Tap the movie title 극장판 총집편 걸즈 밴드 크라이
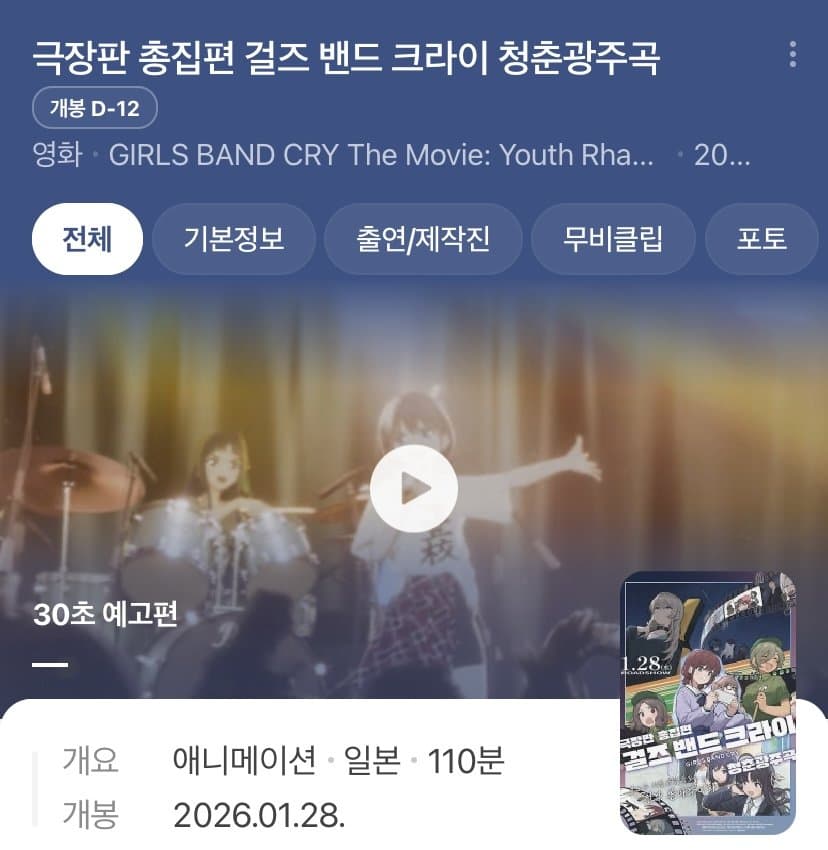828x850 pixels. [346, 57]
